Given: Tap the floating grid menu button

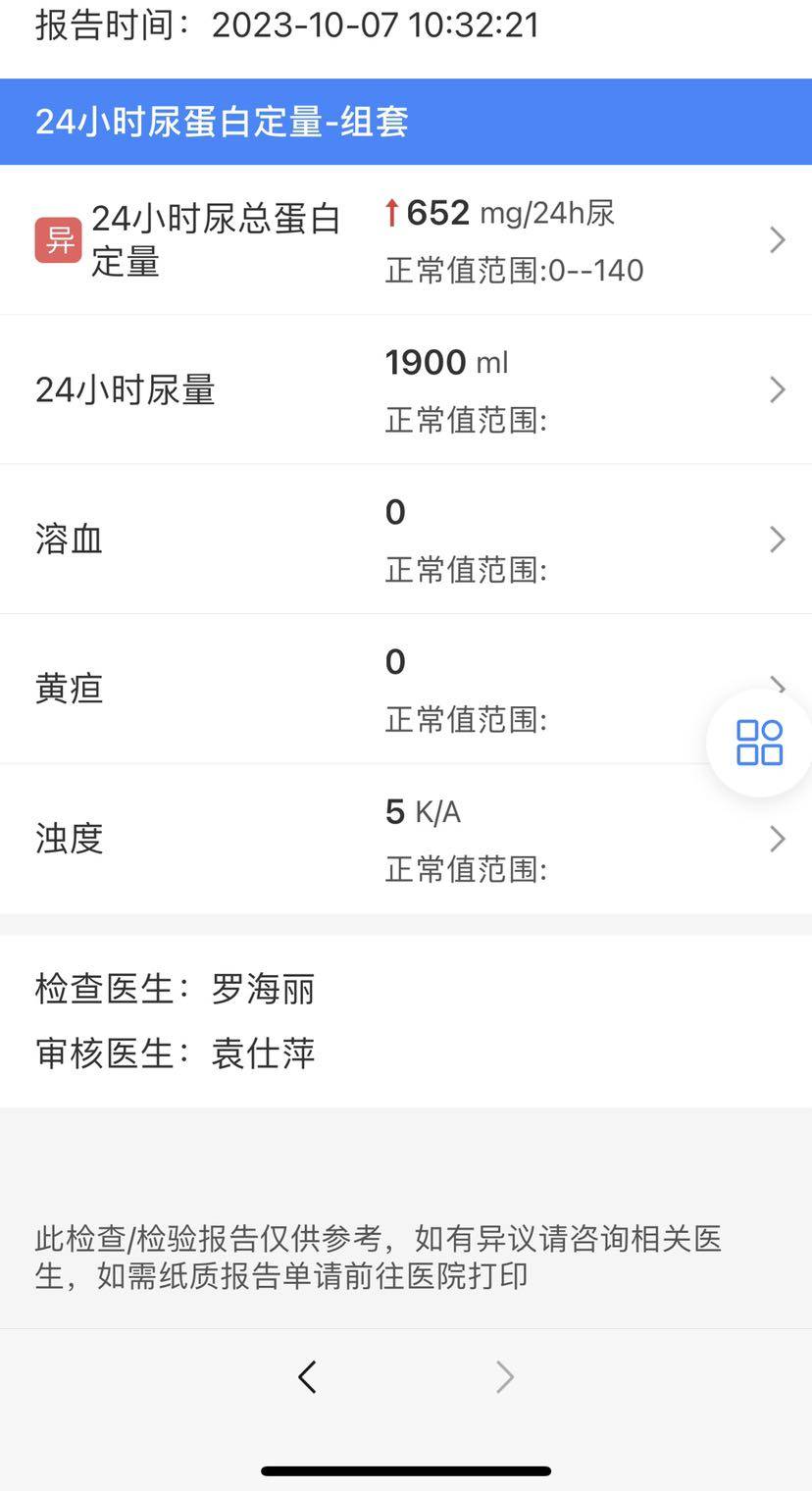Looking at the screenshot, I should click(759, 743).
